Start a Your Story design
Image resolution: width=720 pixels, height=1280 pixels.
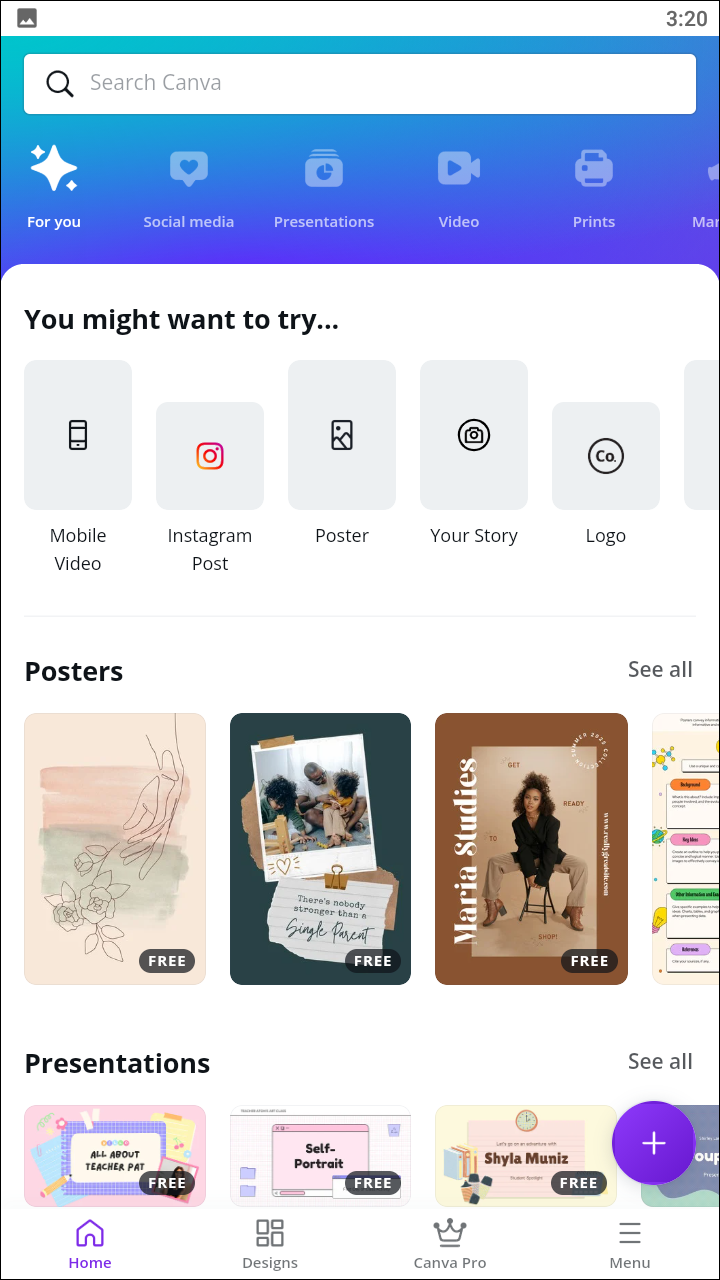coord(474,436)
